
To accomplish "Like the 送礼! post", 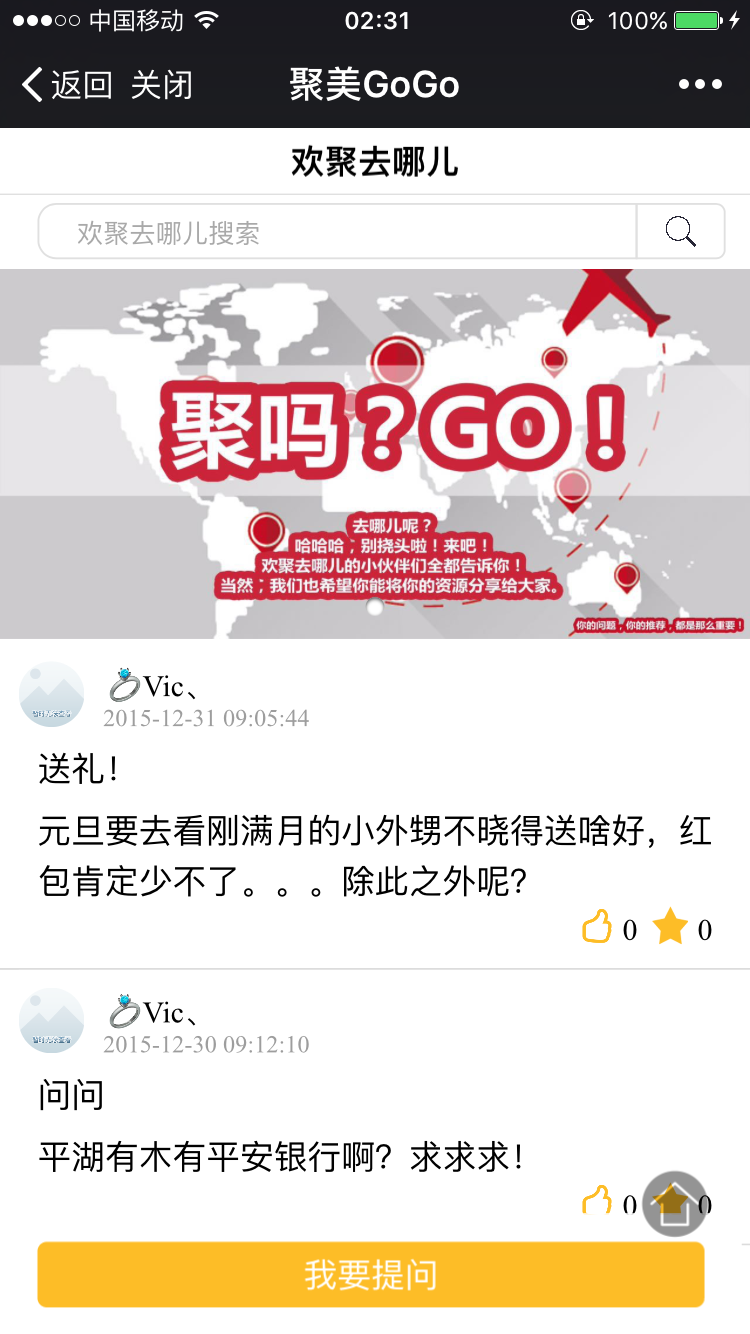I will click(596, 928).
